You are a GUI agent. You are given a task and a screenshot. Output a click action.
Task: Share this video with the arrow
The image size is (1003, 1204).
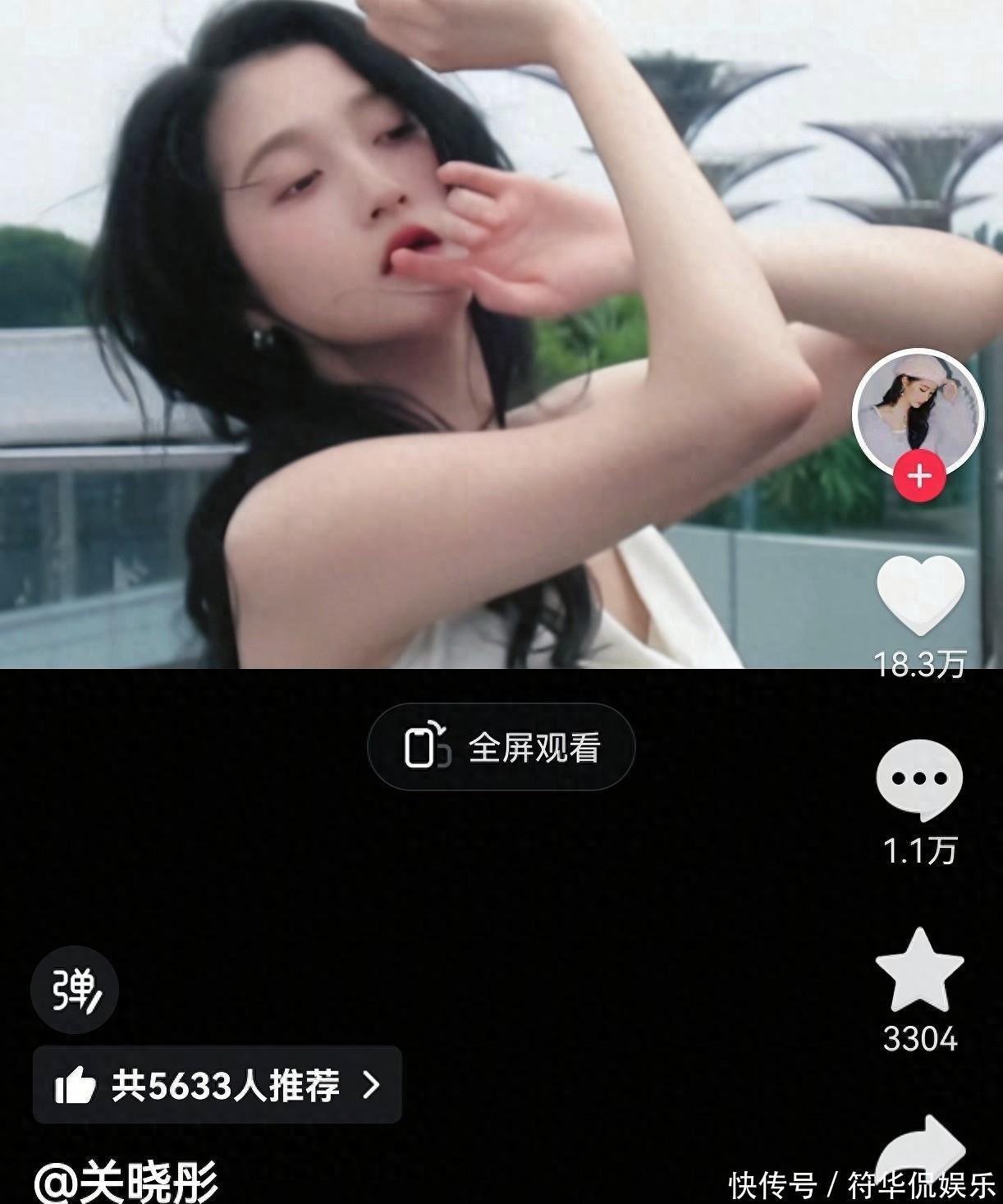[x=921, y=1149]
